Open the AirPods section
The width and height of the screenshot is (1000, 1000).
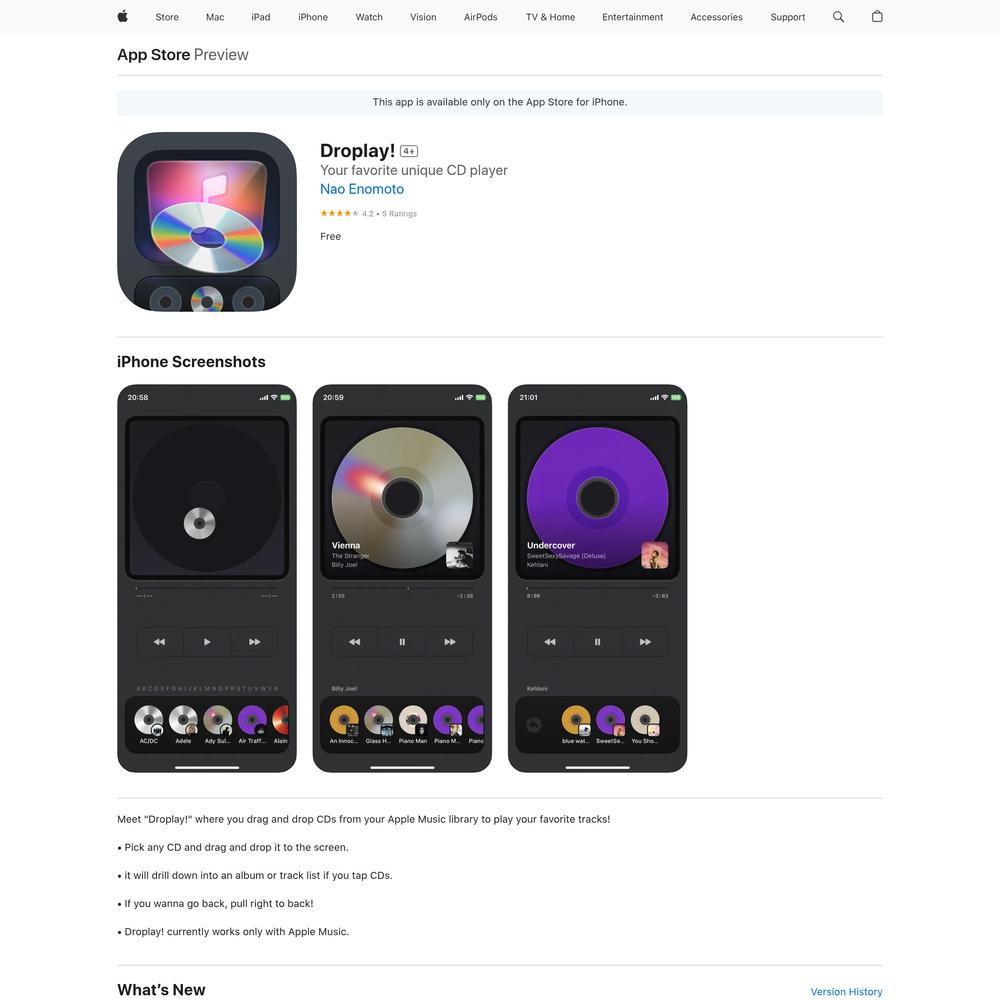481,17
